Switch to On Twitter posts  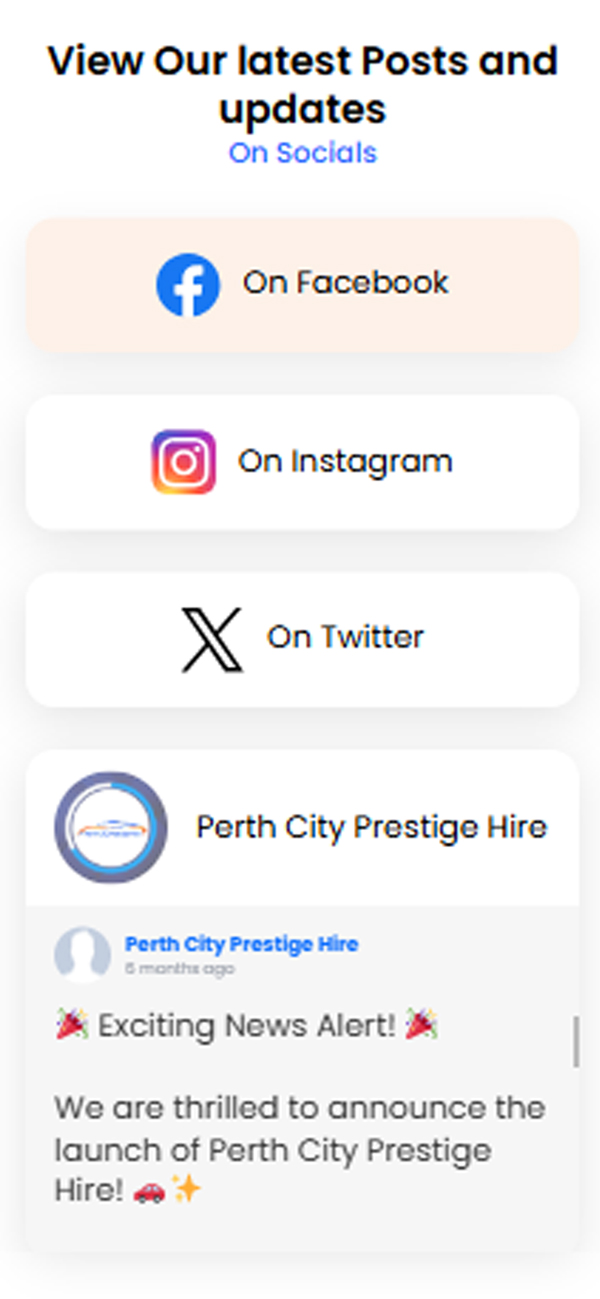coord(302,639)
